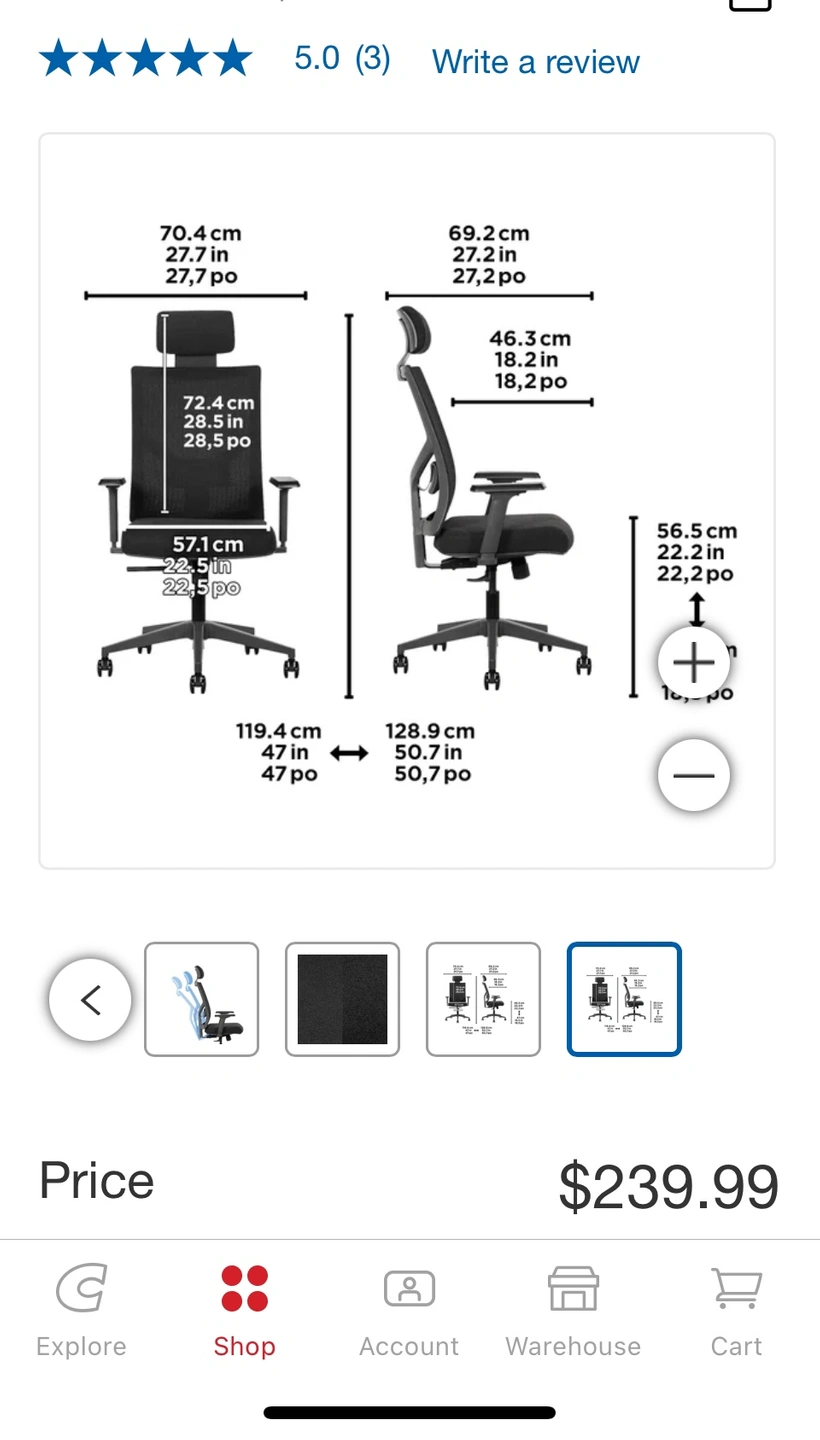This screenshot has width=820, height=1440.
Task: Open the Cart tab
Action: coord(736,1310)
